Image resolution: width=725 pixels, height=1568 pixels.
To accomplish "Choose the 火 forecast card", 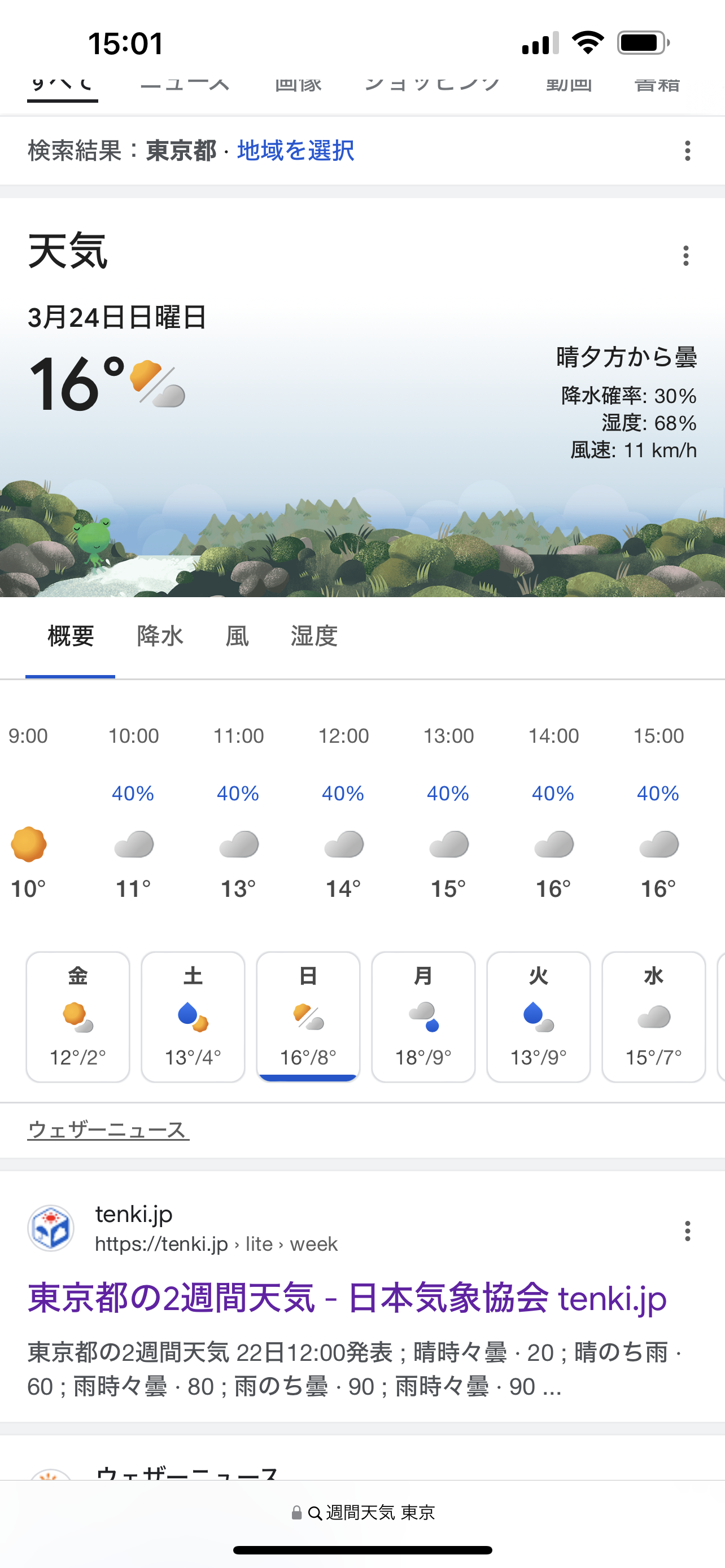I will coord(538,1017).
